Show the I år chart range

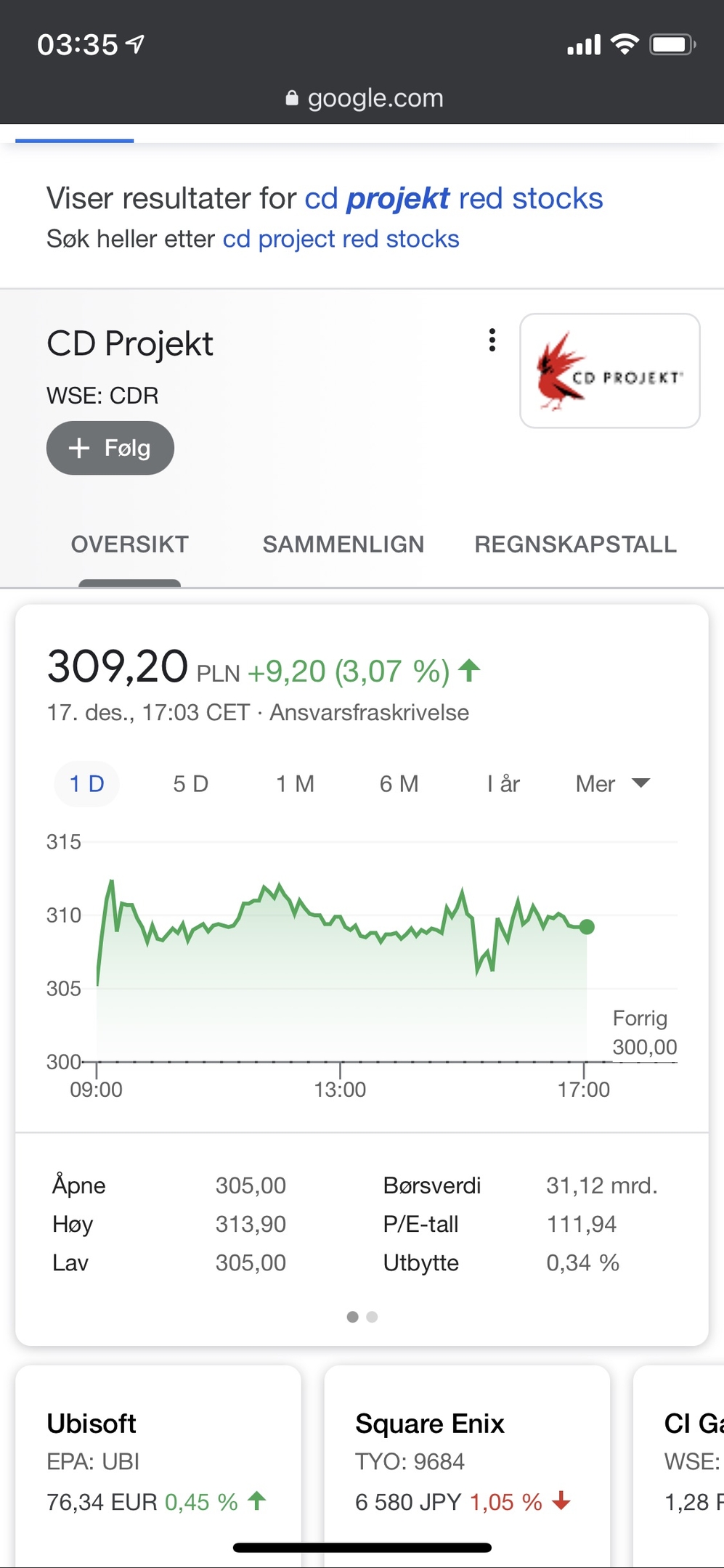[x=503, y=784]
